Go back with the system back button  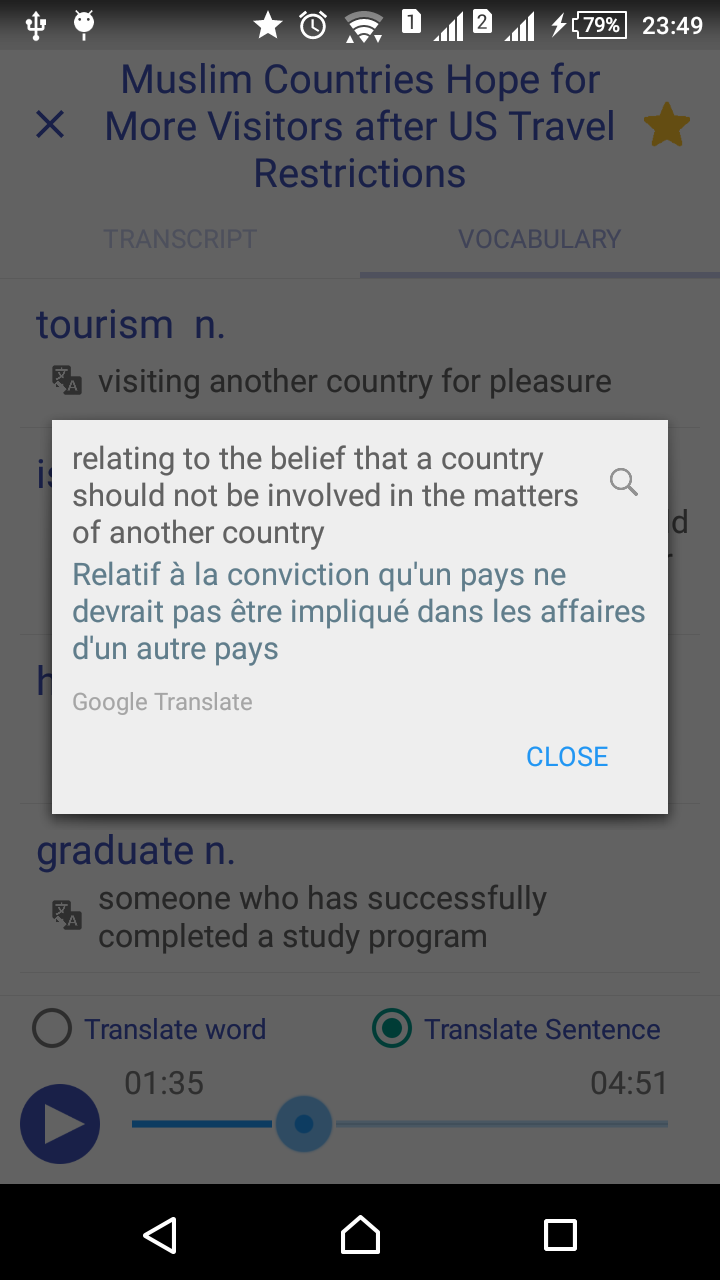click(160, 1234)
